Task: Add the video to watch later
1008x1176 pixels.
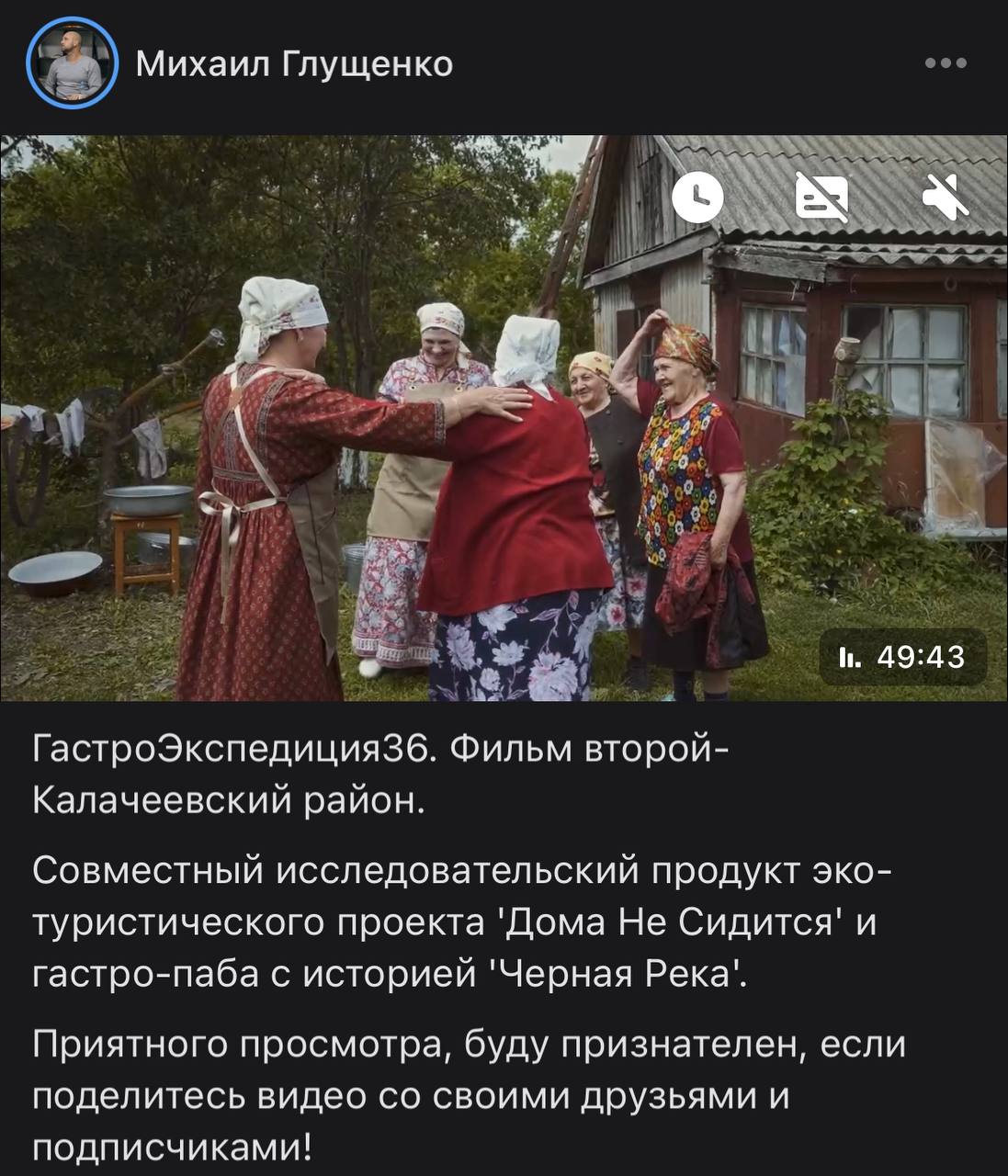Action: (x=698, y=197)
